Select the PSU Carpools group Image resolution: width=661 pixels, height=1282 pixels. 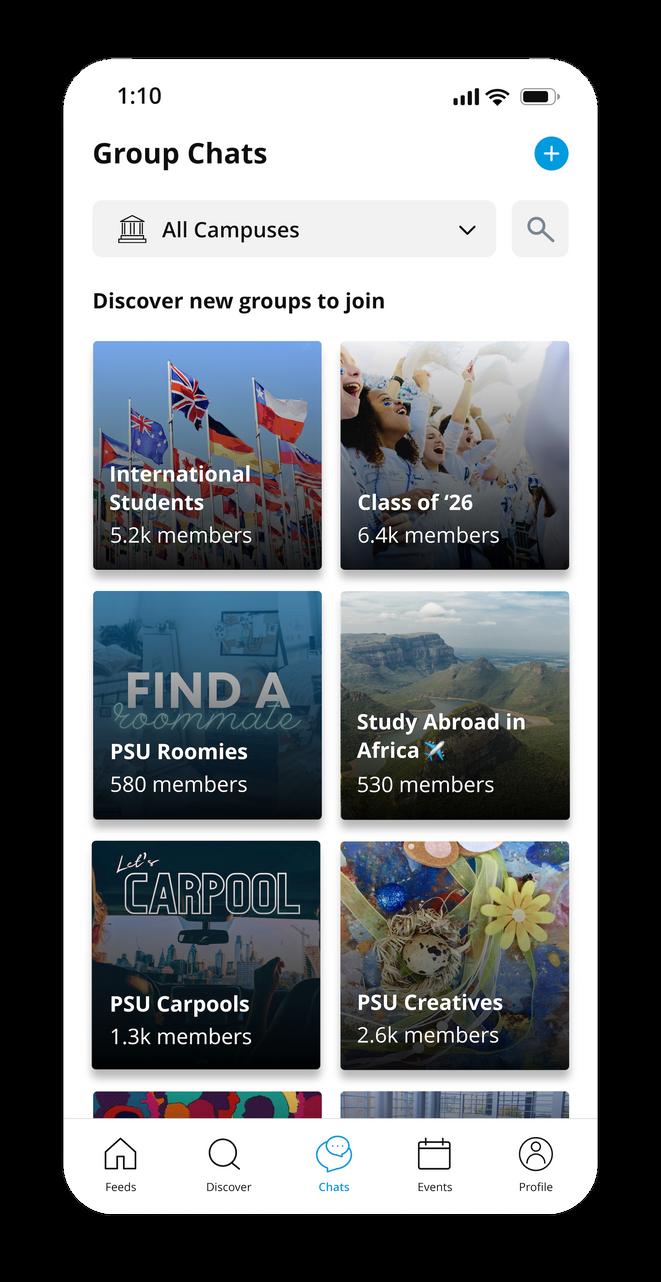207,955
